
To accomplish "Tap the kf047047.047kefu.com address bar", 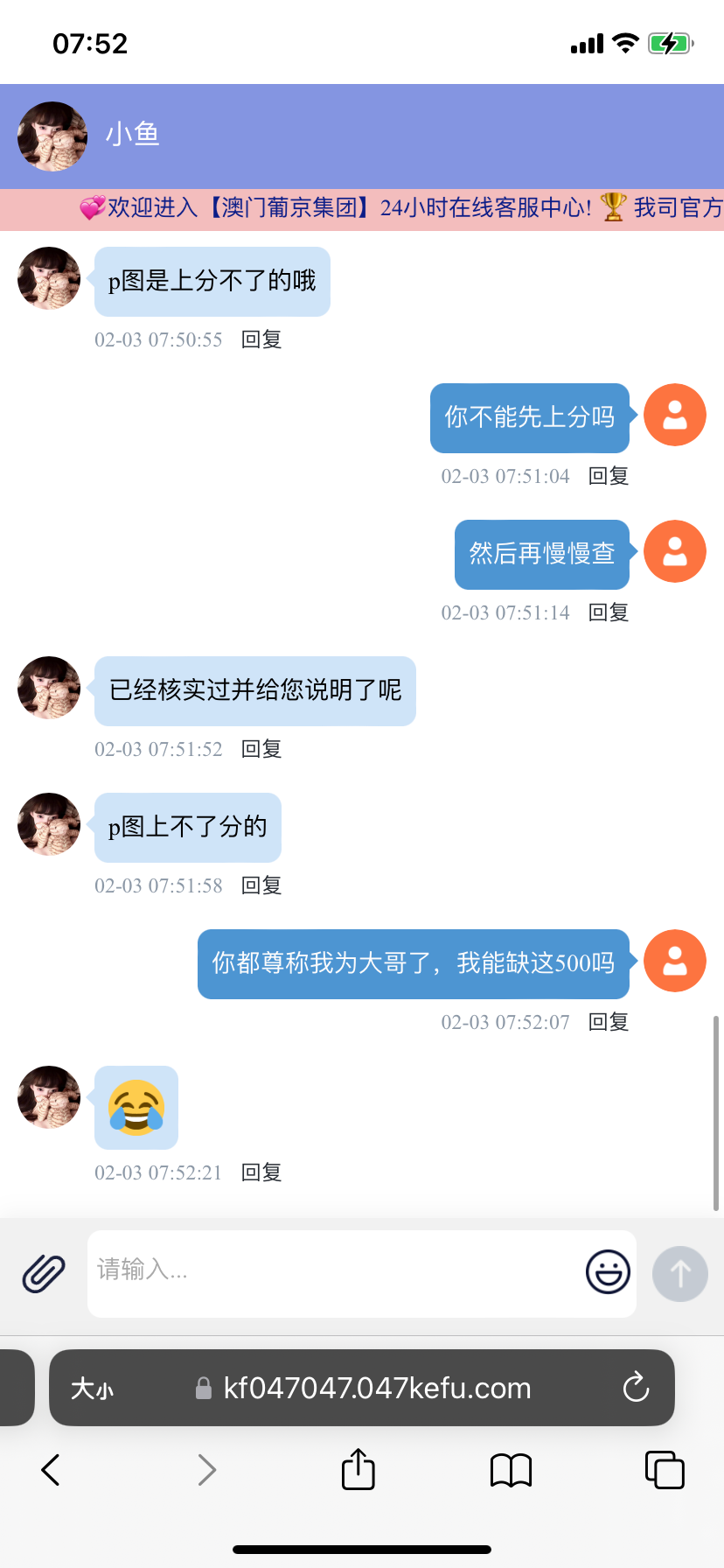I will click(376, 1389).
